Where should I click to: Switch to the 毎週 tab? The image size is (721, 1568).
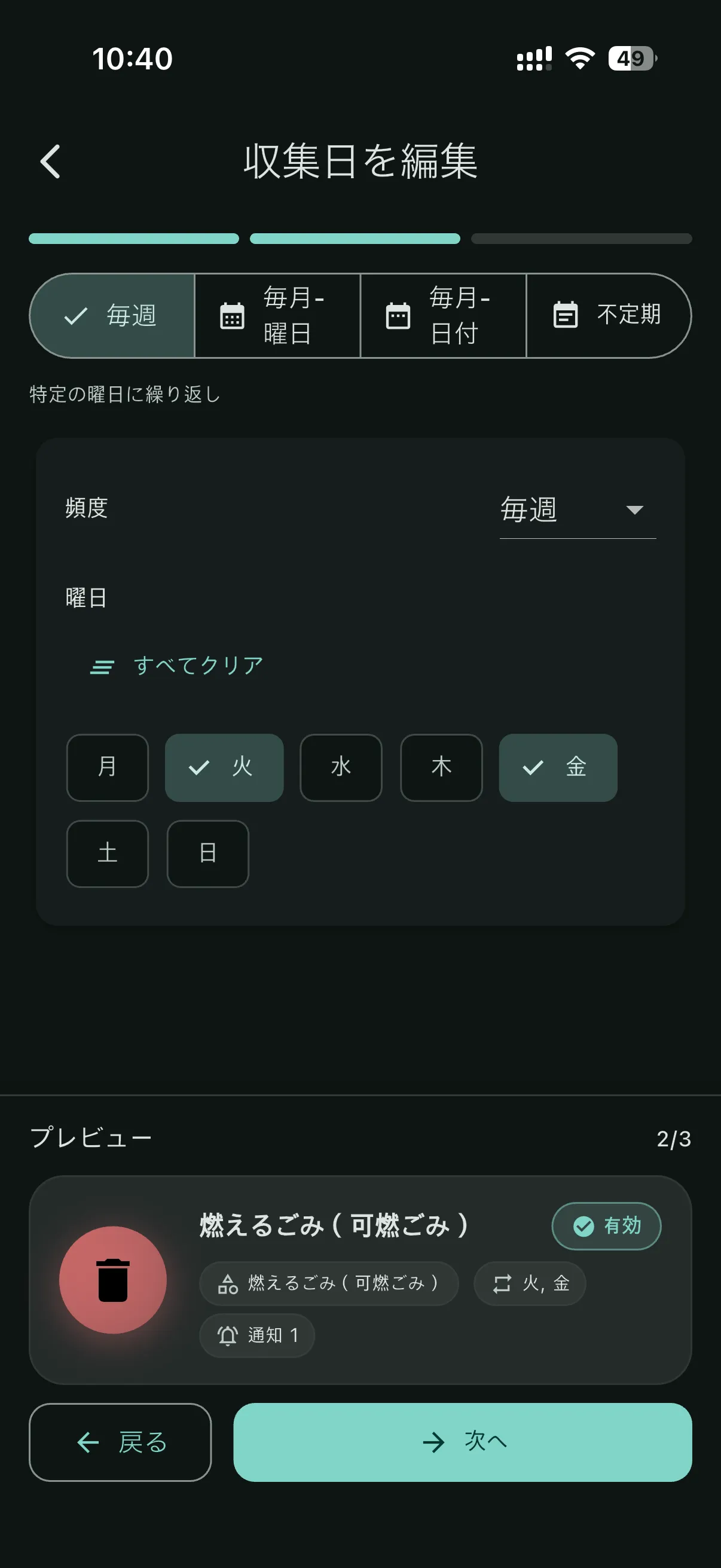[112, 315]
